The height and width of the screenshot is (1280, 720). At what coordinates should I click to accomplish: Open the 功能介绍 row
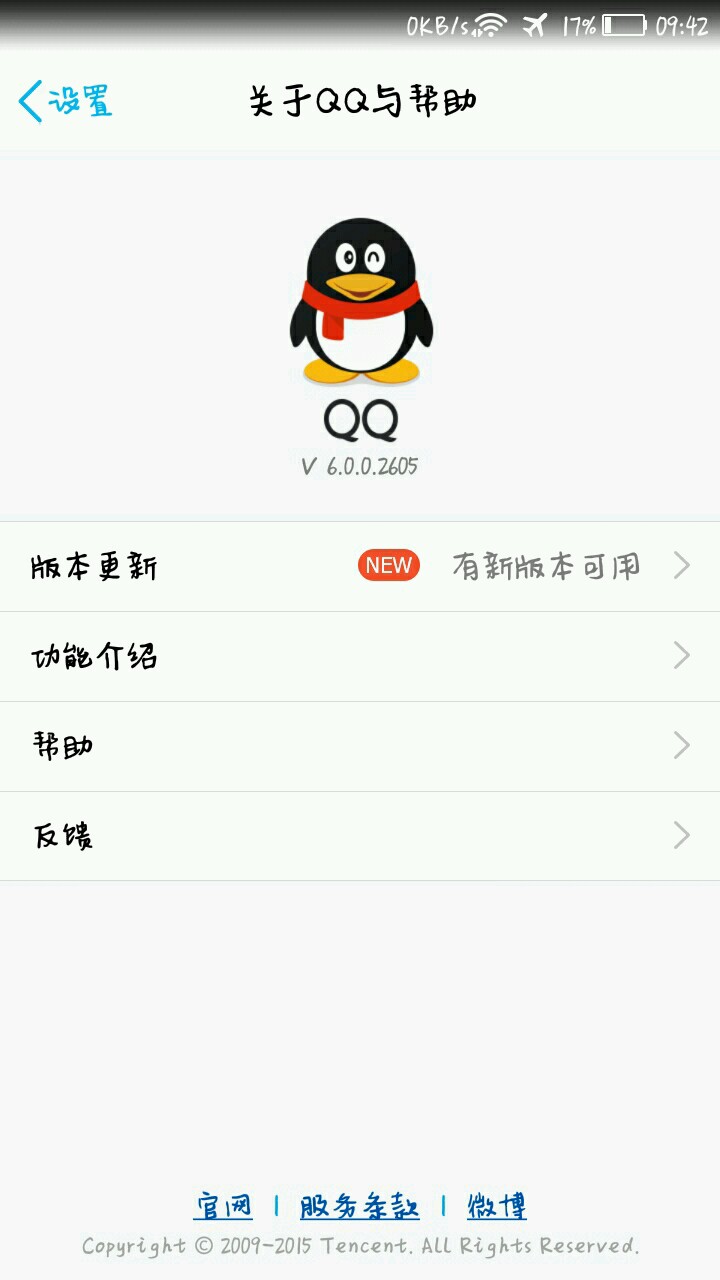click(x=360, y=657)
